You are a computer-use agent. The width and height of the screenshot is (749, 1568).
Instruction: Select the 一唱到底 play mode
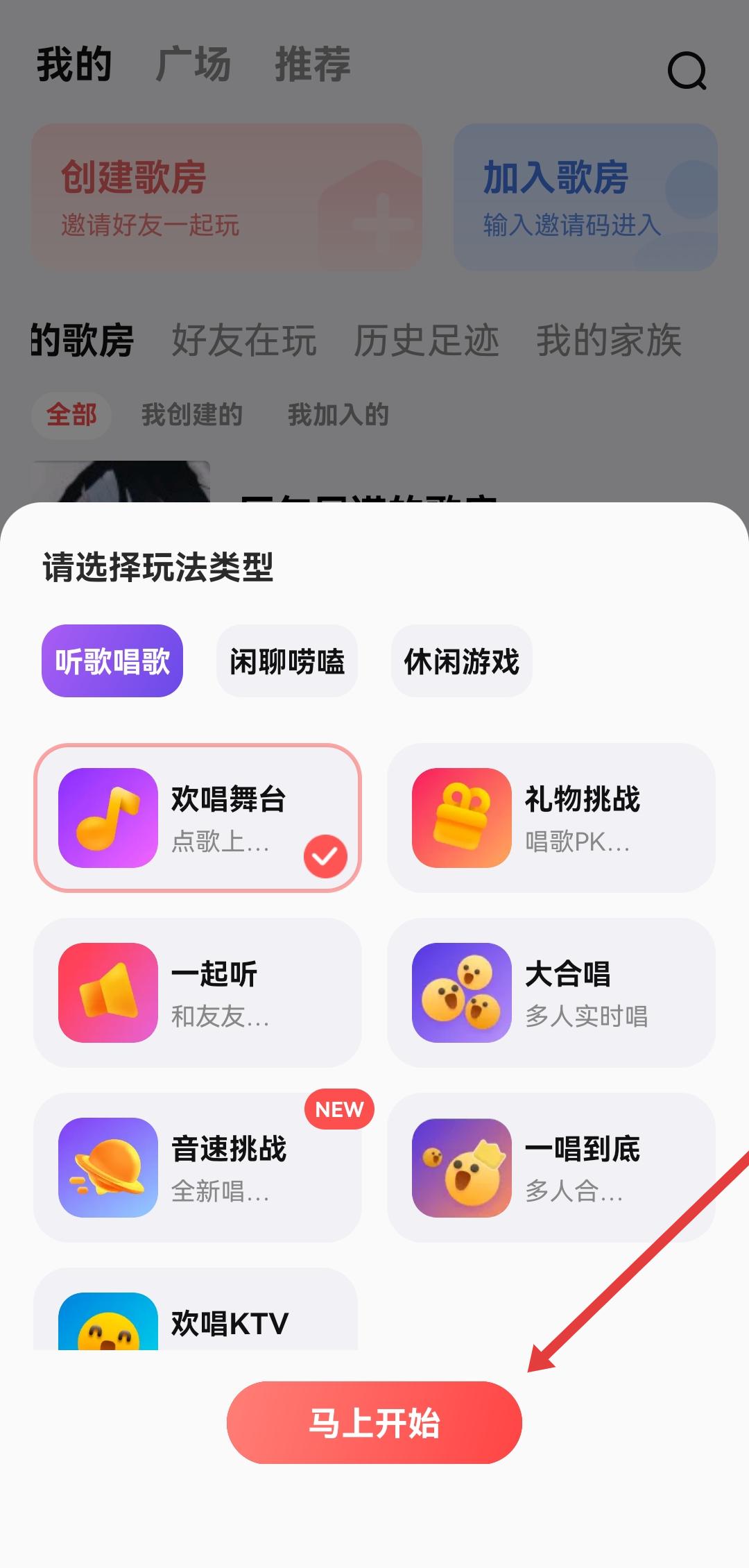551,1168
